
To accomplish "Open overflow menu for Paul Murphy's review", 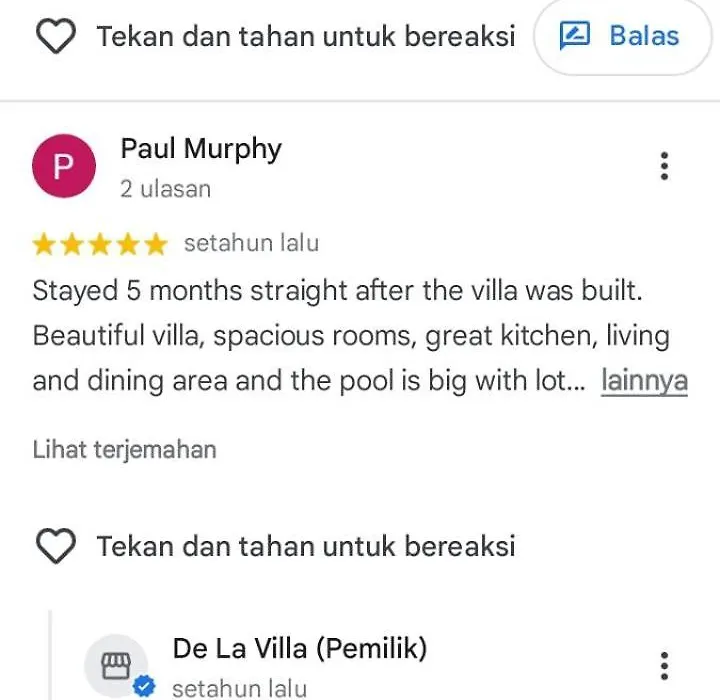I will coord(664,166).
